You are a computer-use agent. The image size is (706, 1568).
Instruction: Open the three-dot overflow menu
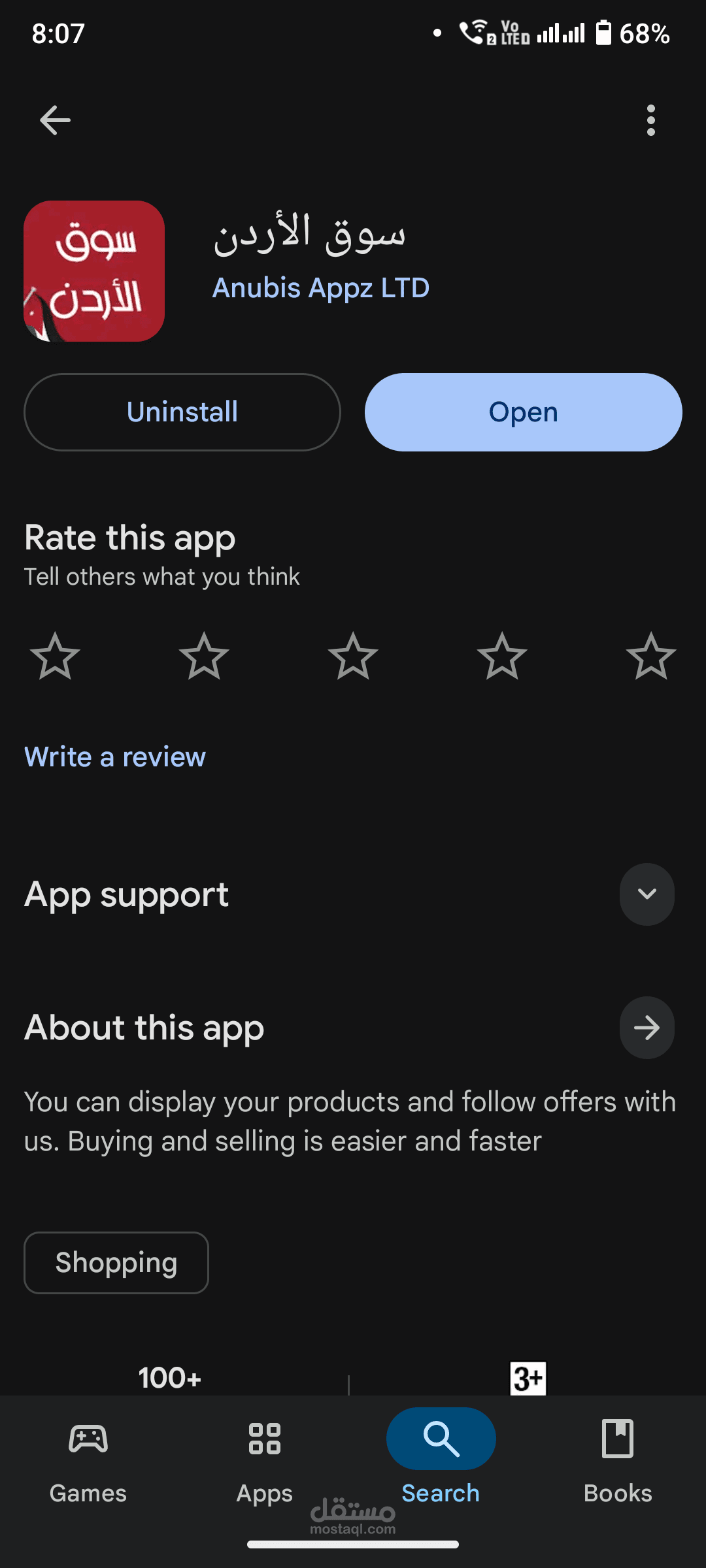tap(650, 120)
